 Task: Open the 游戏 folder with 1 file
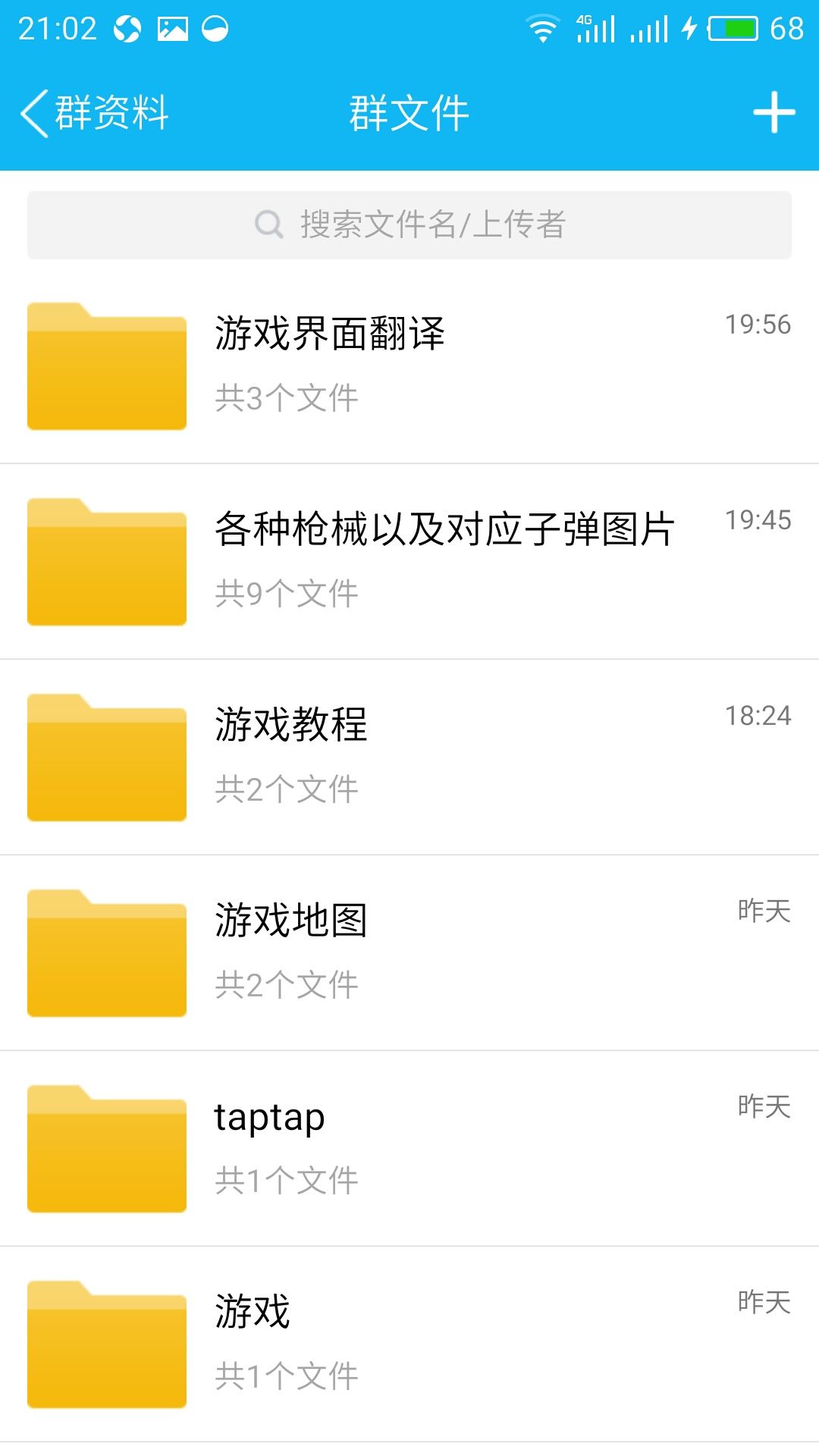point(409,1345)
